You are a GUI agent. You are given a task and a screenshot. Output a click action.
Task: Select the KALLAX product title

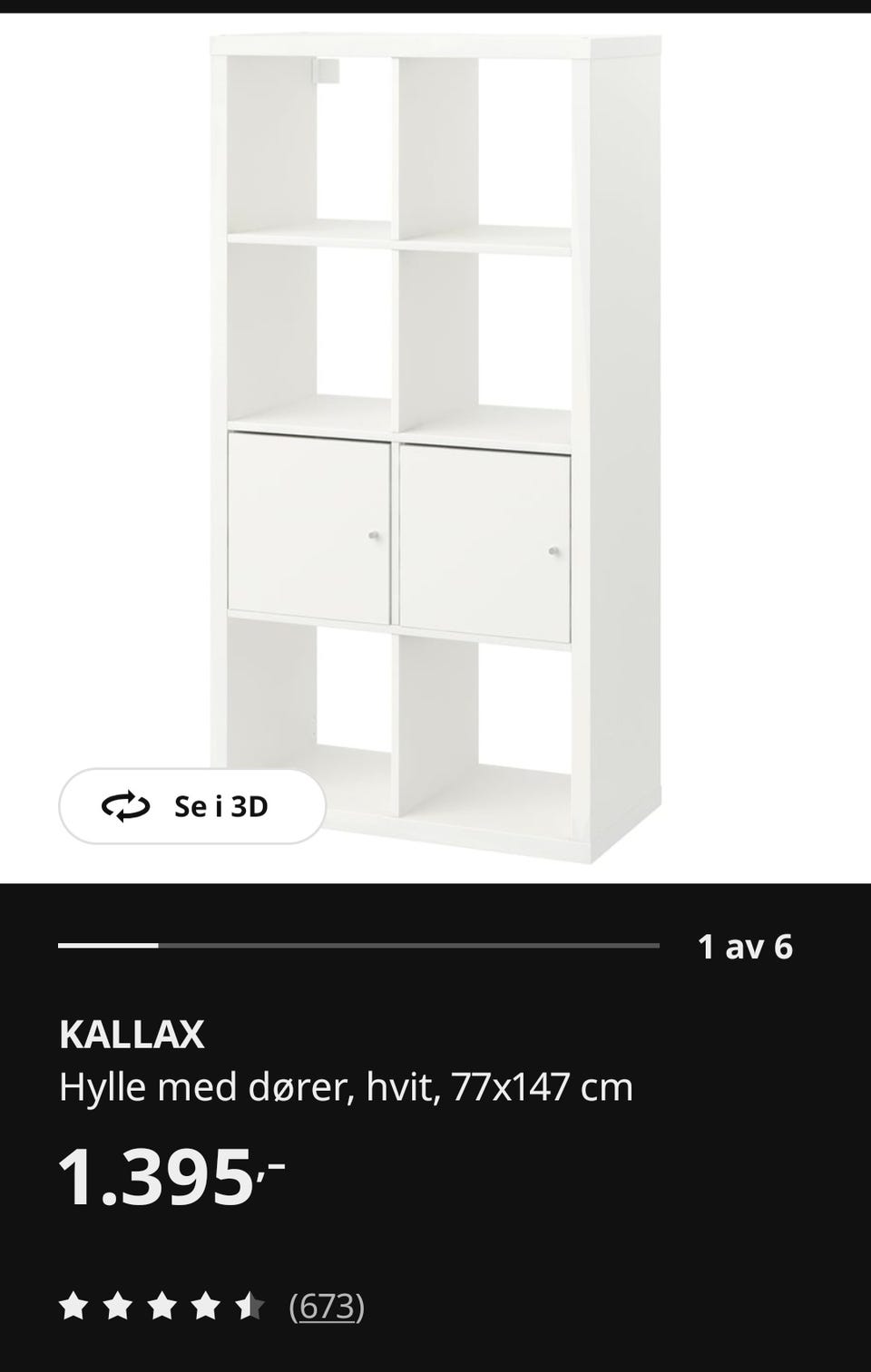tap(134, 1035)
